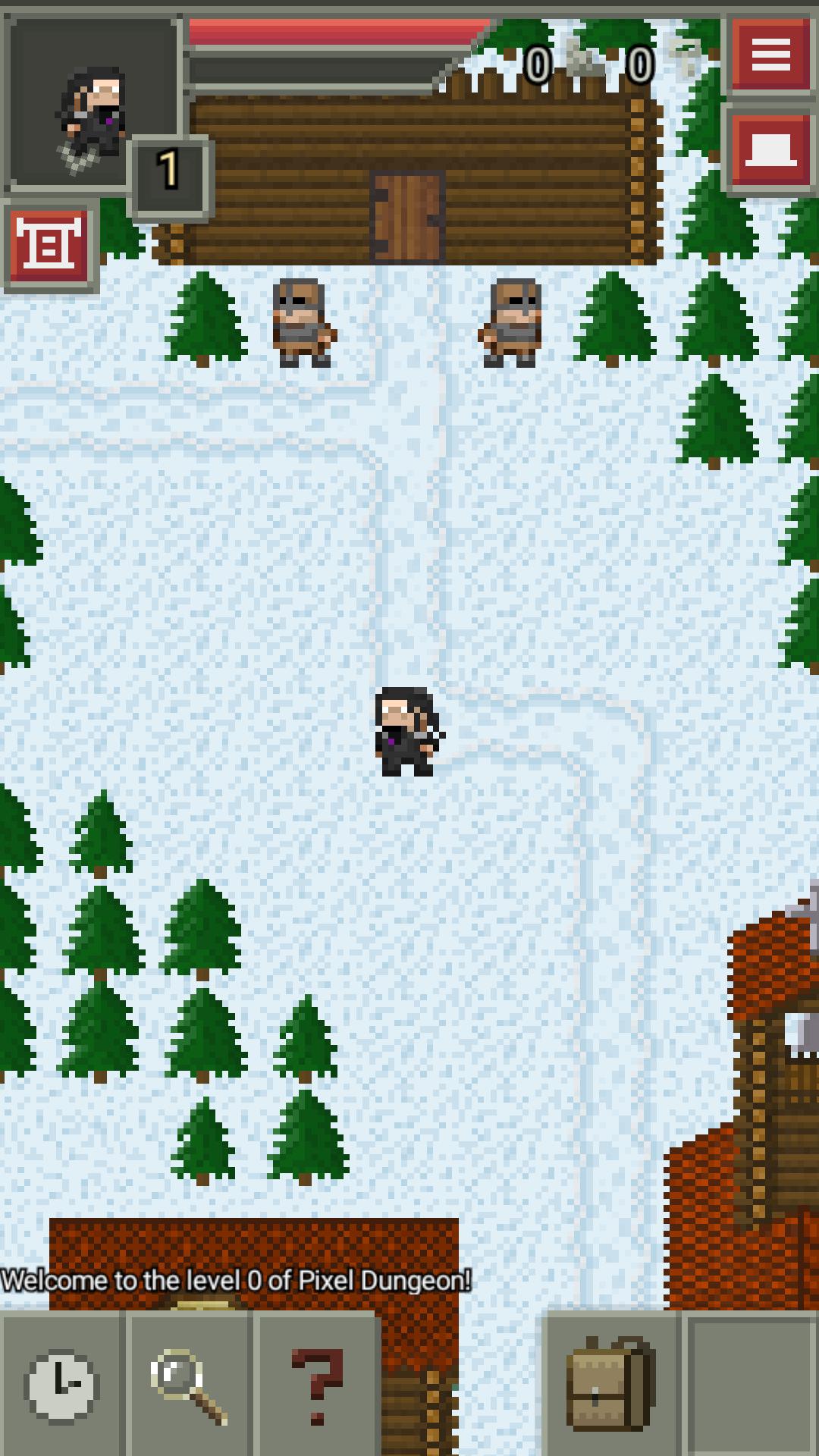The image size is (819, 1456).
Task: Open the backpack inventory
Action: 610,1385
